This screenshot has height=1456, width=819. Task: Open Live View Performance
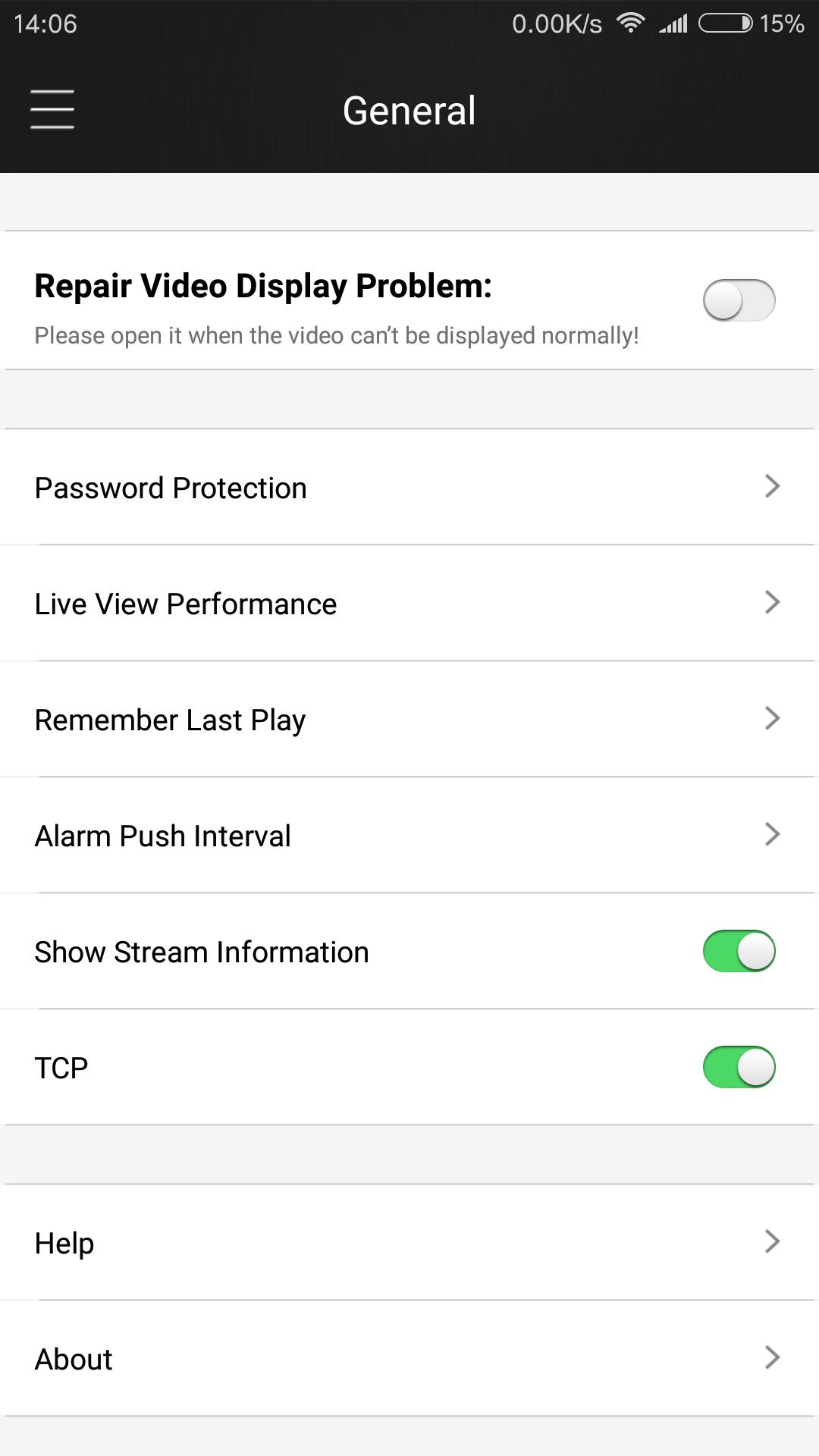click(409, 603)
